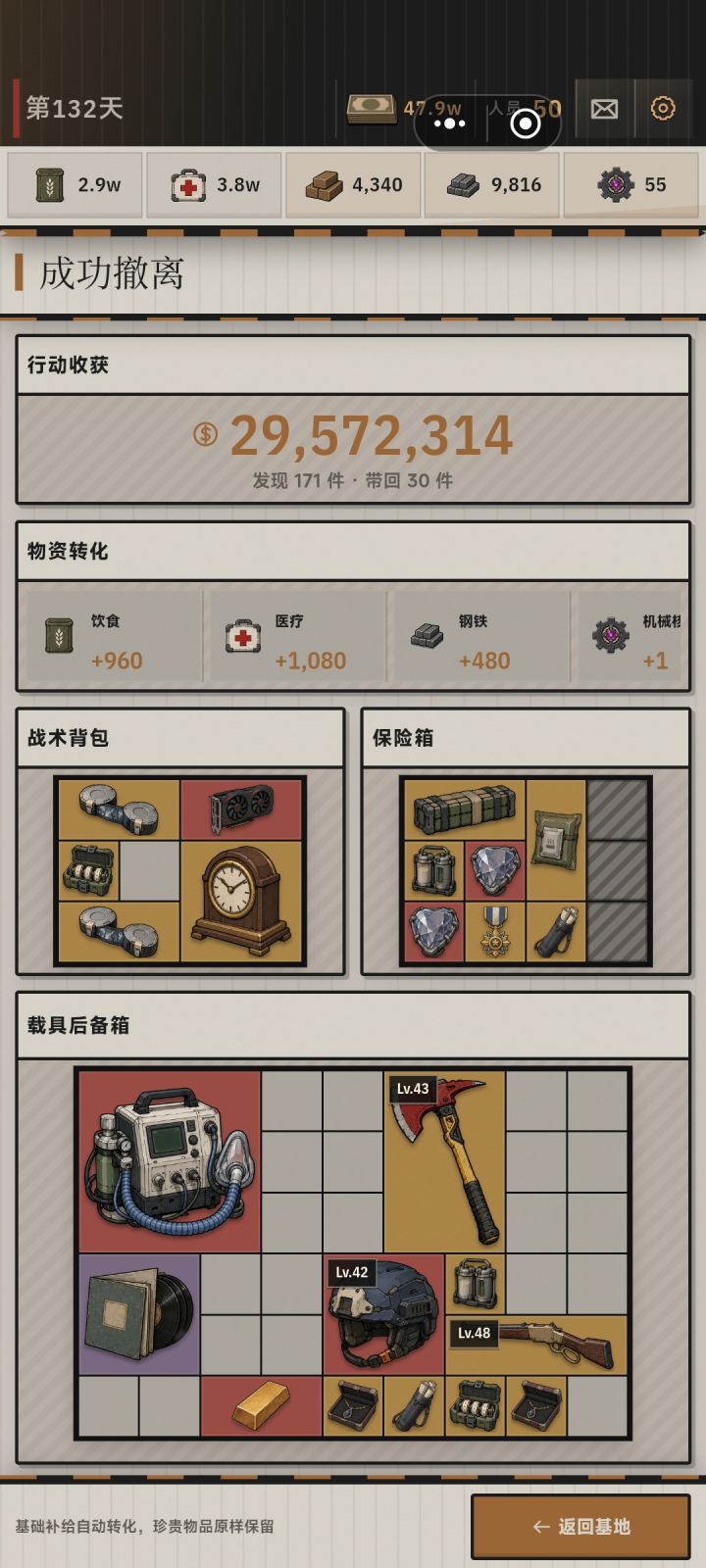Screen dimensions: 706x1568
Task: Open the mini-program three-dot menu
Action: pyautogui.click(x=450, y=123)
